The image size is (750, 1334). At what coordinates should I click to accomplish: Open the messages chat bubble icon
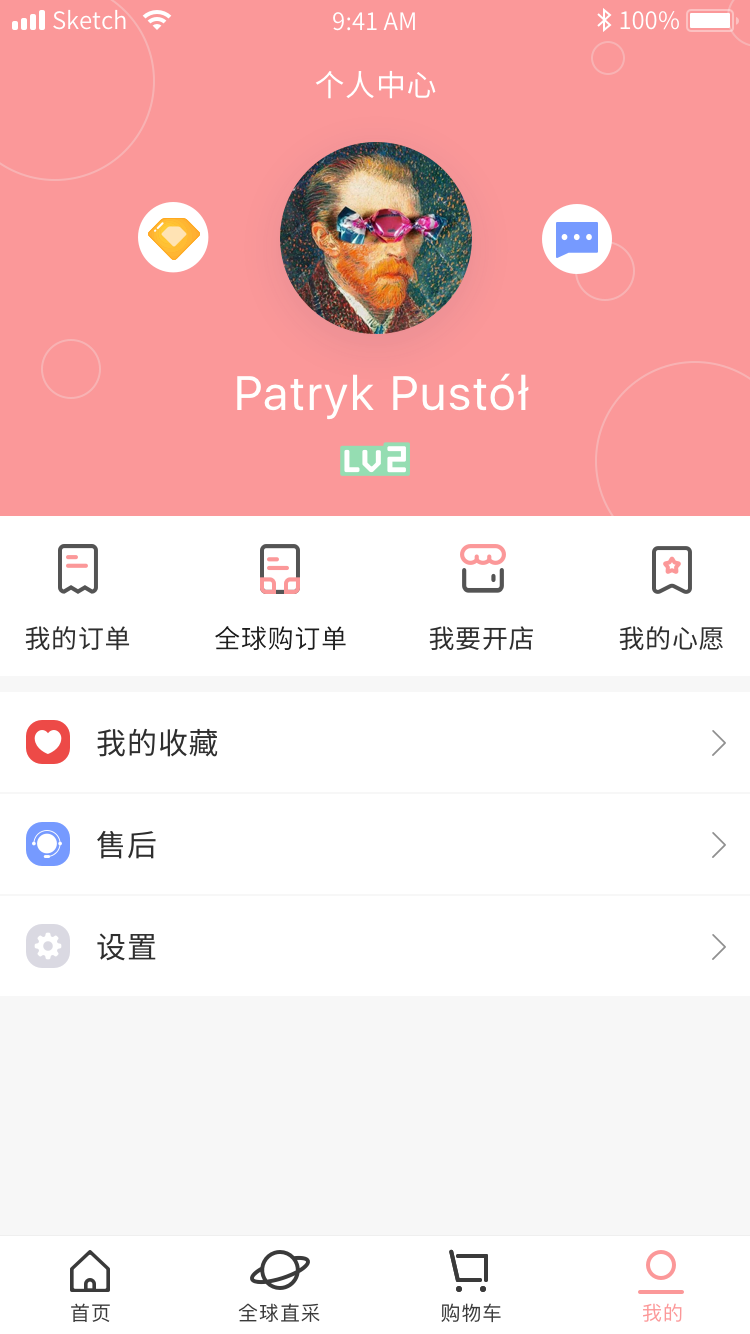577,239
